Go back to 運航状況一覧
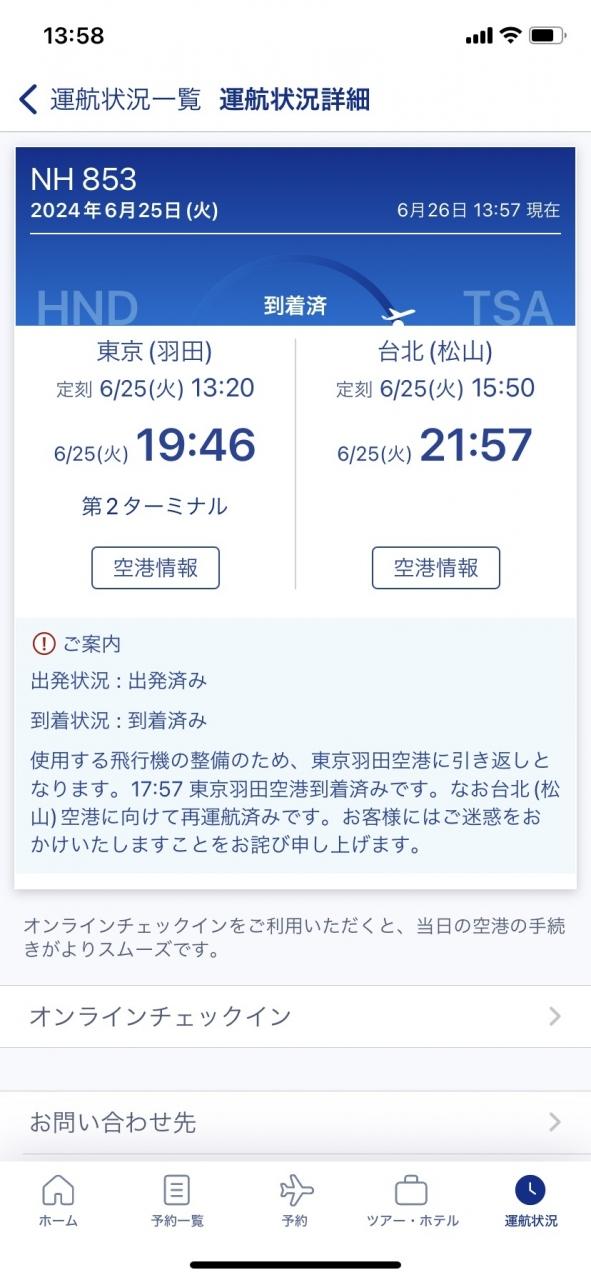The image size is (591, 1280). point(110,99)
